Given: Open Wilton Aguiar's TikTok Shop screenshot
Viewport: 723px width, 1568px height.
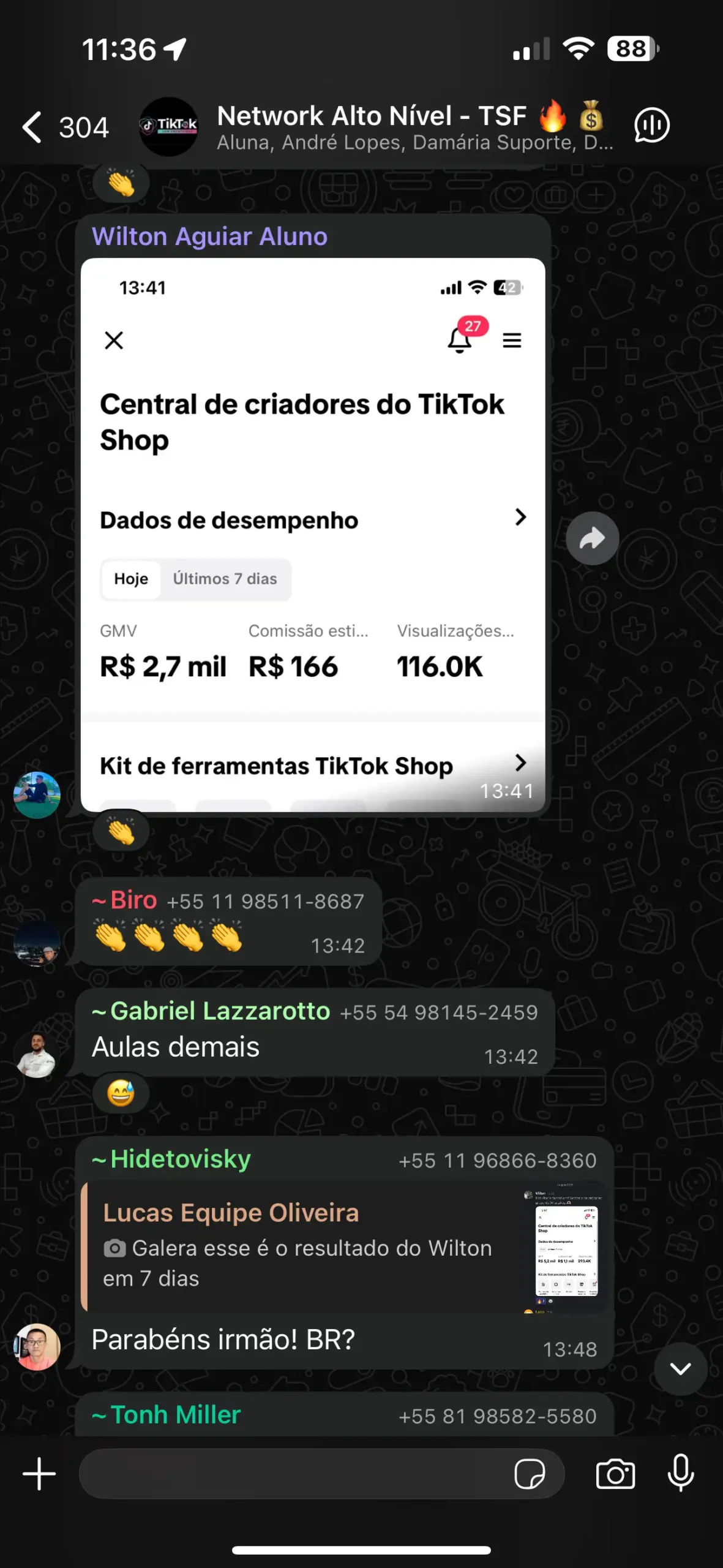Looking at the screenshot, I should point(312,533).
